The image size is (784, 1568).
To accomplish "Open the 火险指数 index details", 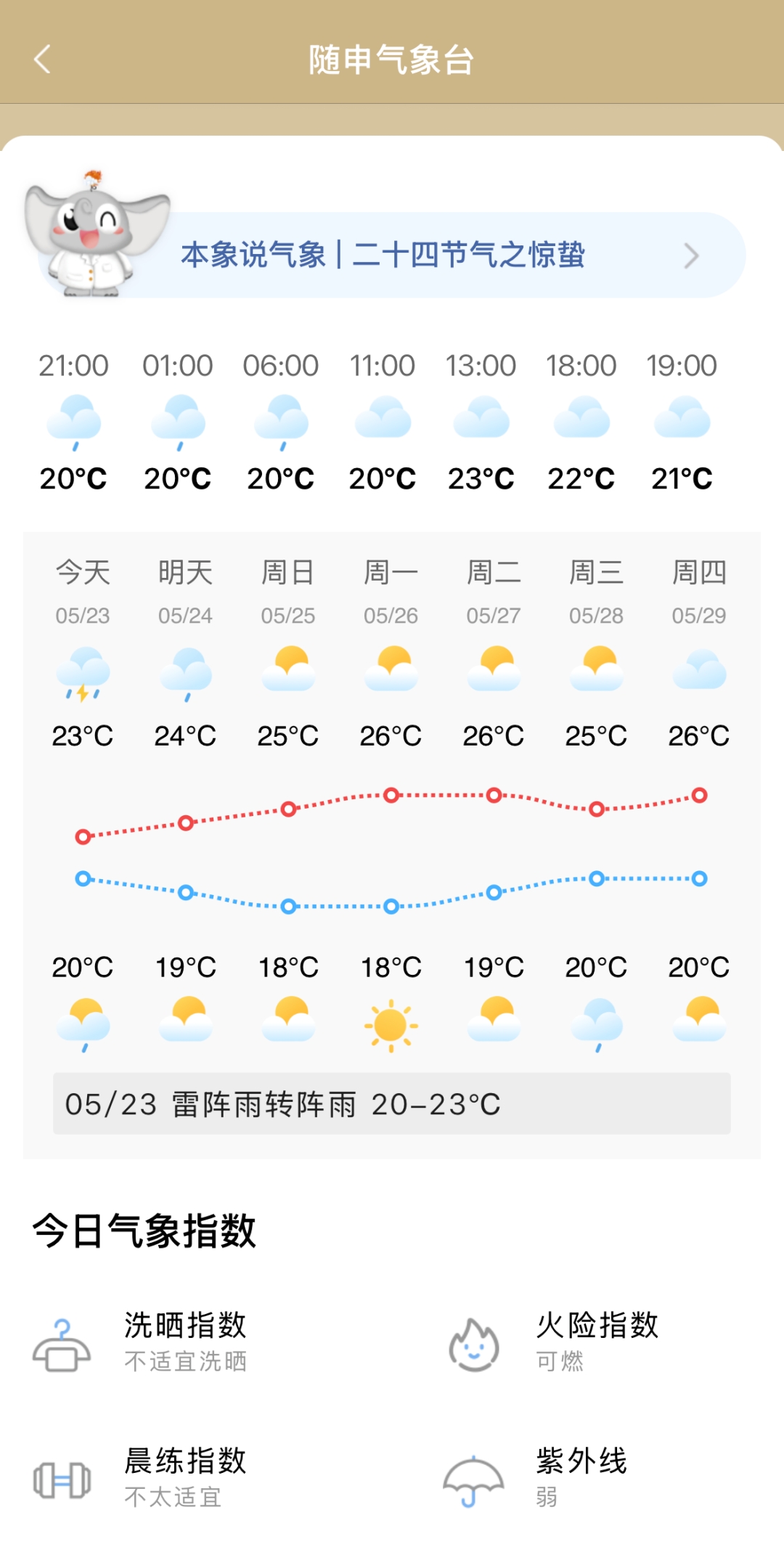I will click(597, 1342).
